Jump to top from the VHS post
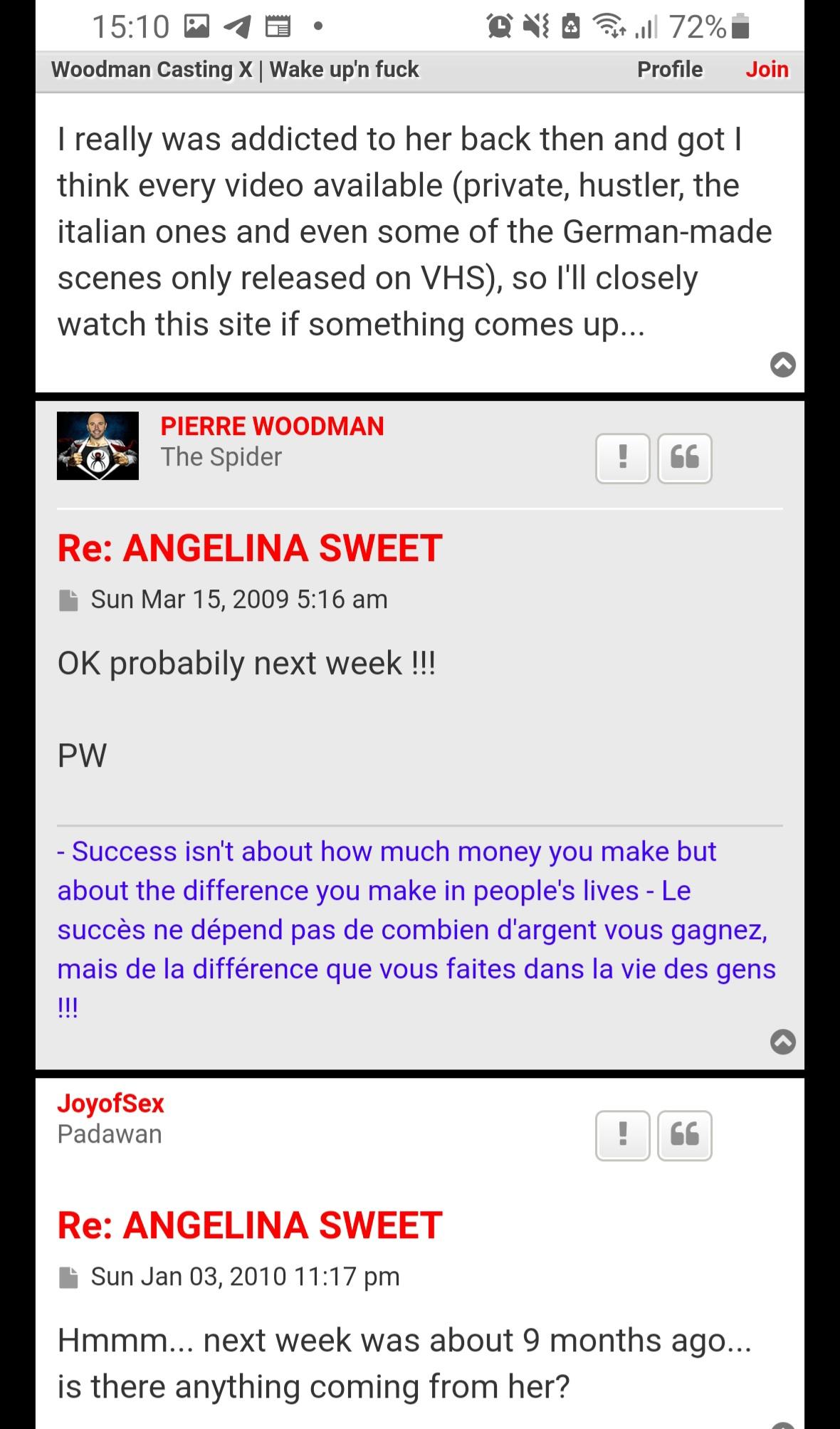This screenshot has width=840, height=1429. tap(782, 365)
